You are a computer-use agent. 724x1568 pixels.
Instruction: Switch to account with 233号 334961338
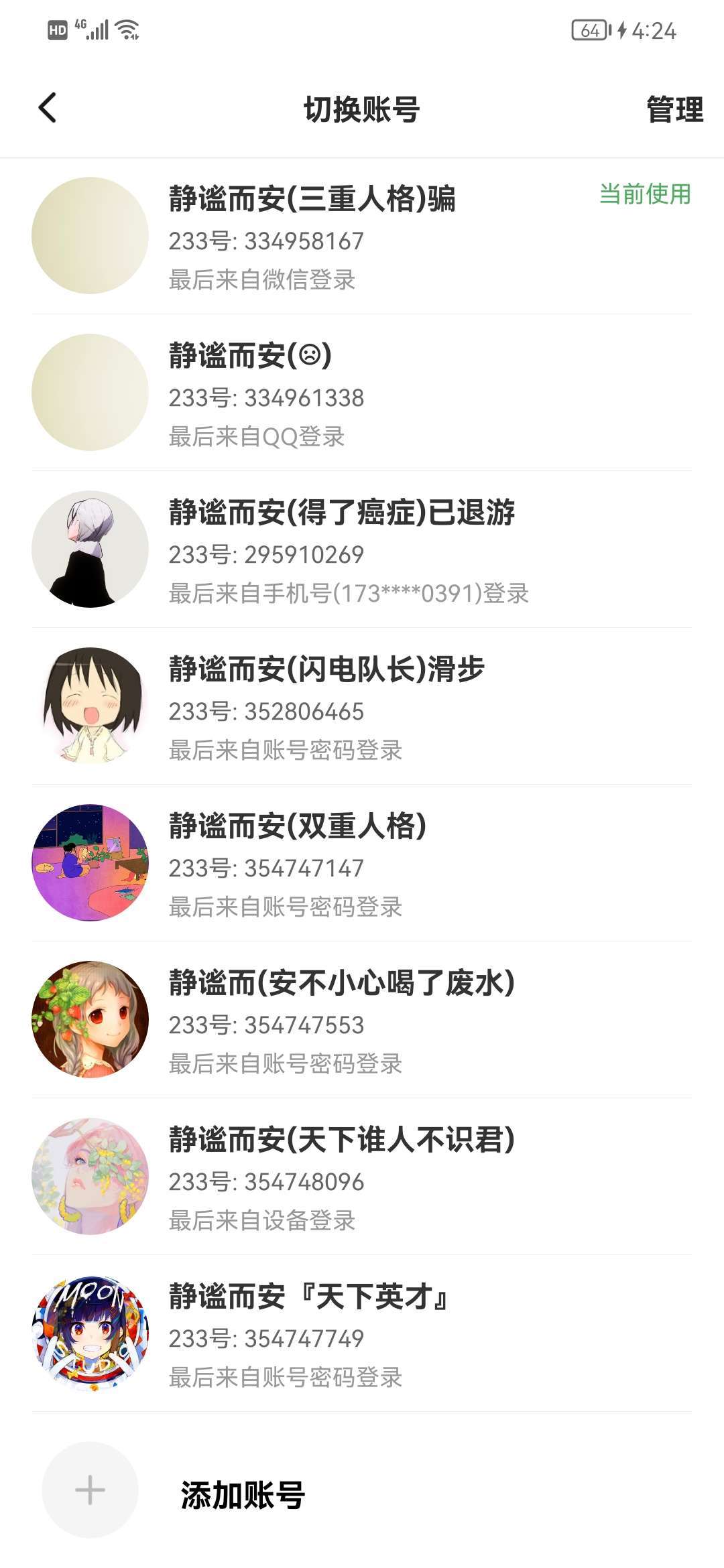(x=362, y=393)
